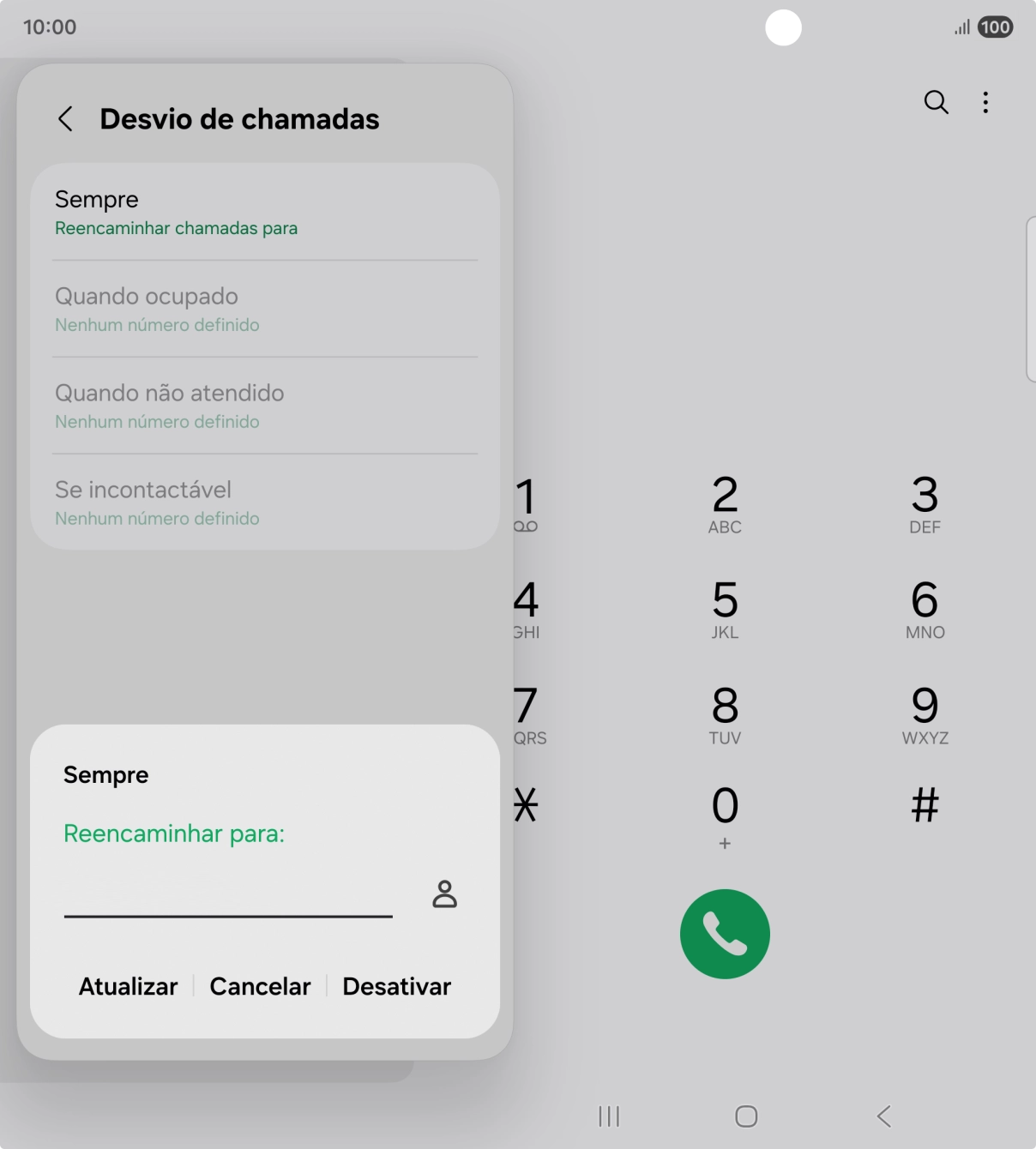Image resolution: width=1036 pixels, height=1149 pixels.
Task: Open the recent apps view
Action: [x=609, y=1116]
